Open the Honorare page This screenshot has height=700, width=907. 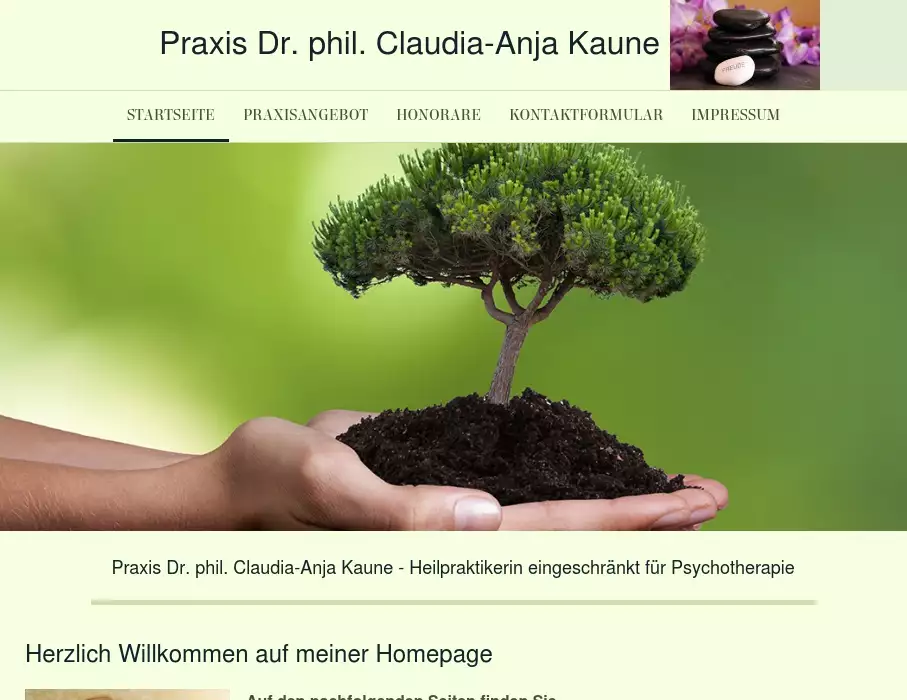[438, 115]
